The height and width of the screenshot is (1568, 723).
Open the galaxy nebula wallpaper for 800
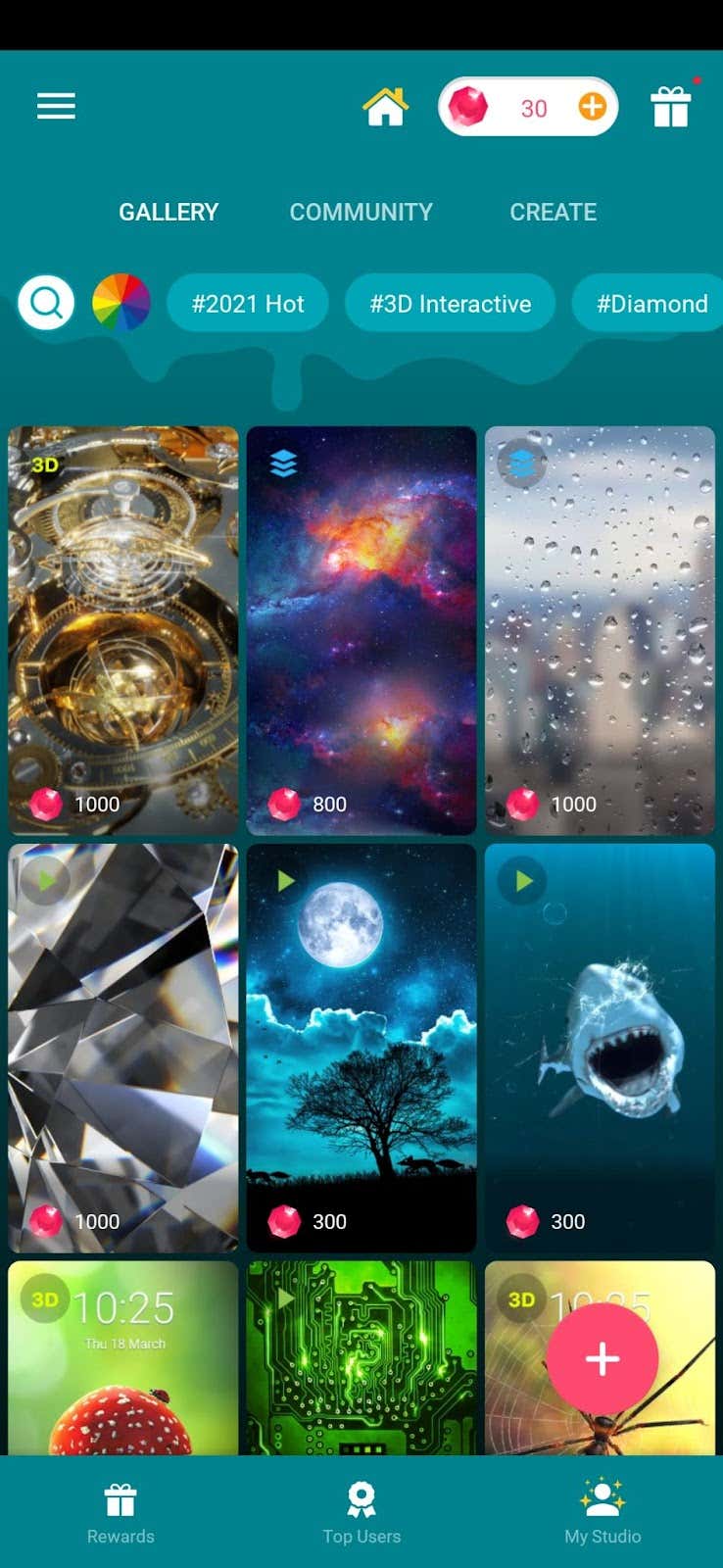[361, 627]
